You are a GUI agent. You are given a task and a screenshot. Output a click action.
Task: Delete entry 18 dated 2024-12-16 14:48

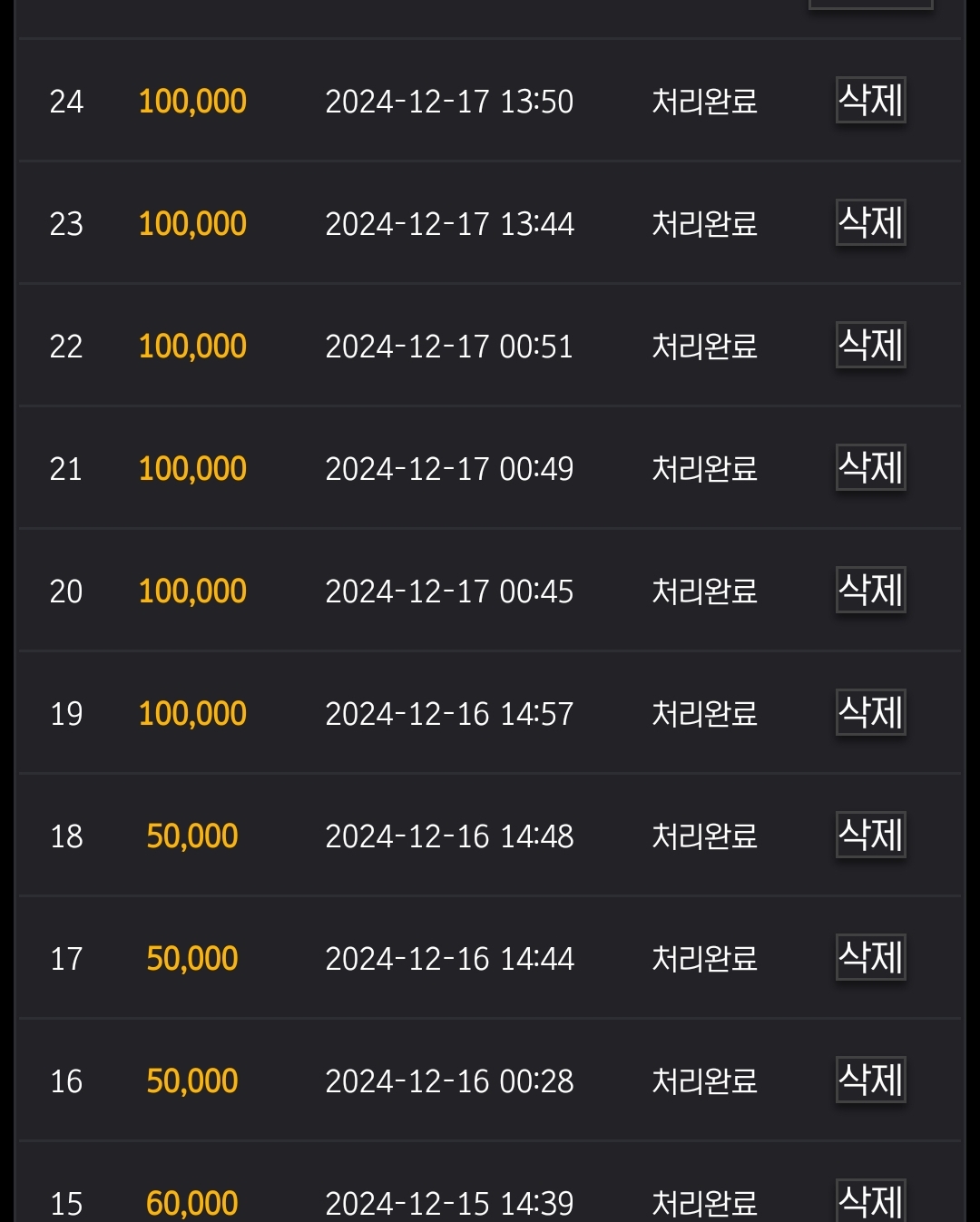[870, 835]
